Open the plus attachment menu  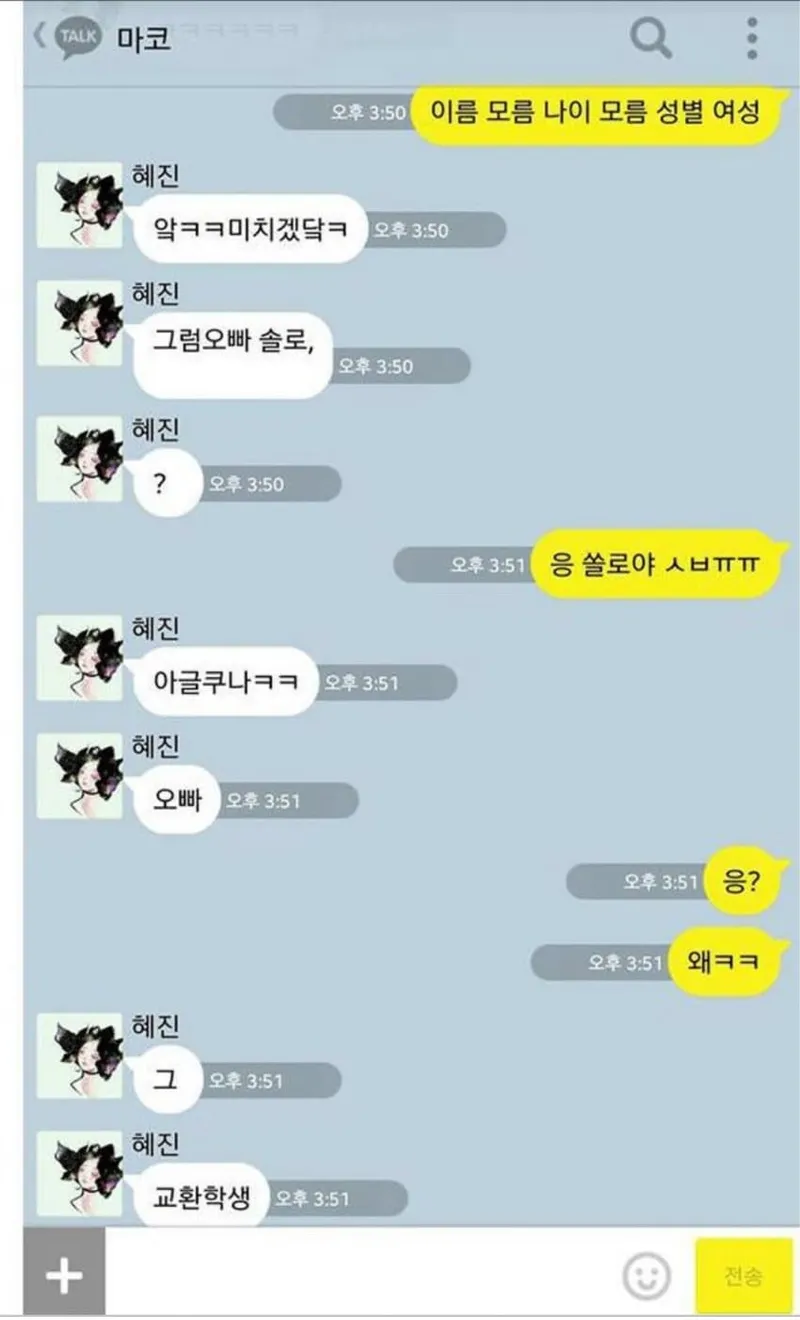64,1275
